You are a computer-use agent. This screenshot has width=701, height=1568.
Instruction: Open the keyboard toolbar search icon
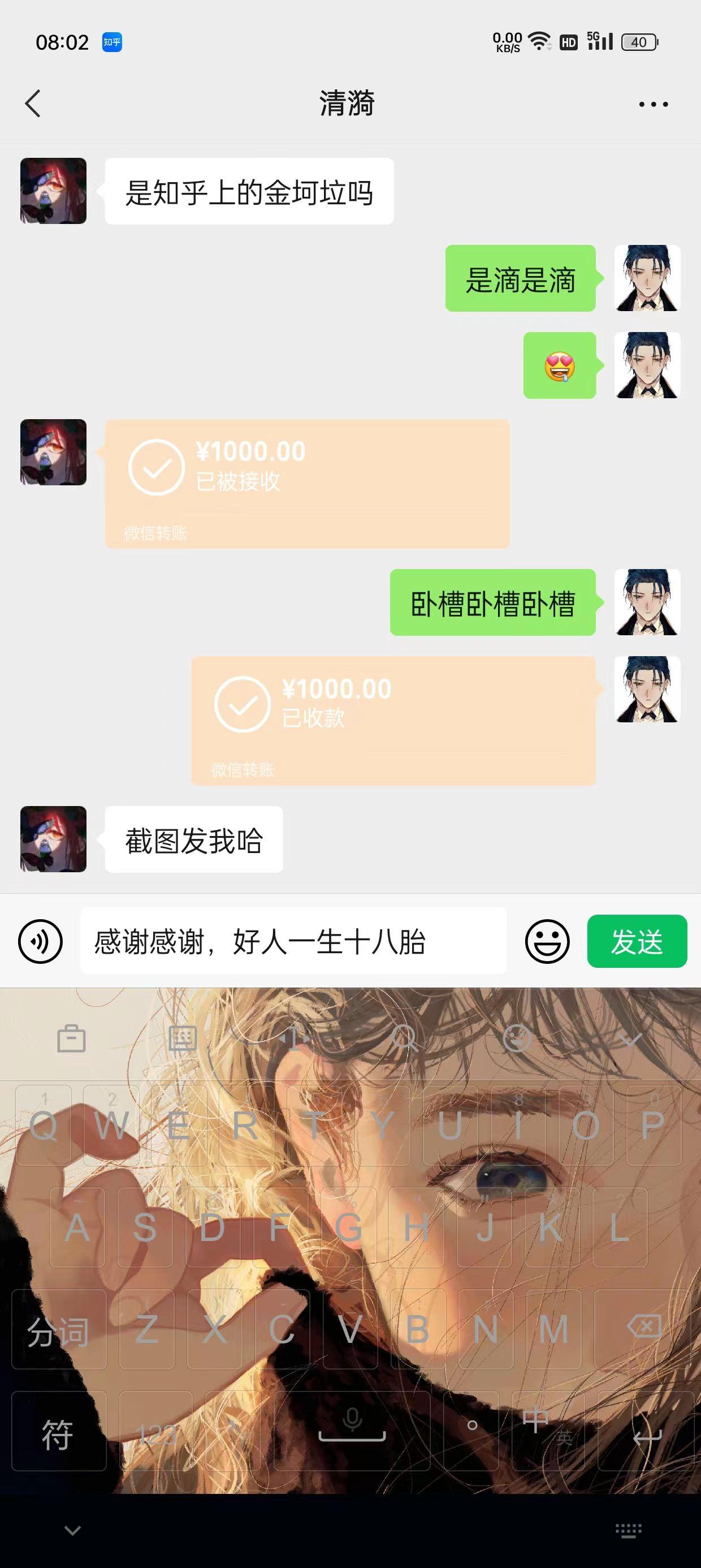coord(404,1039)
